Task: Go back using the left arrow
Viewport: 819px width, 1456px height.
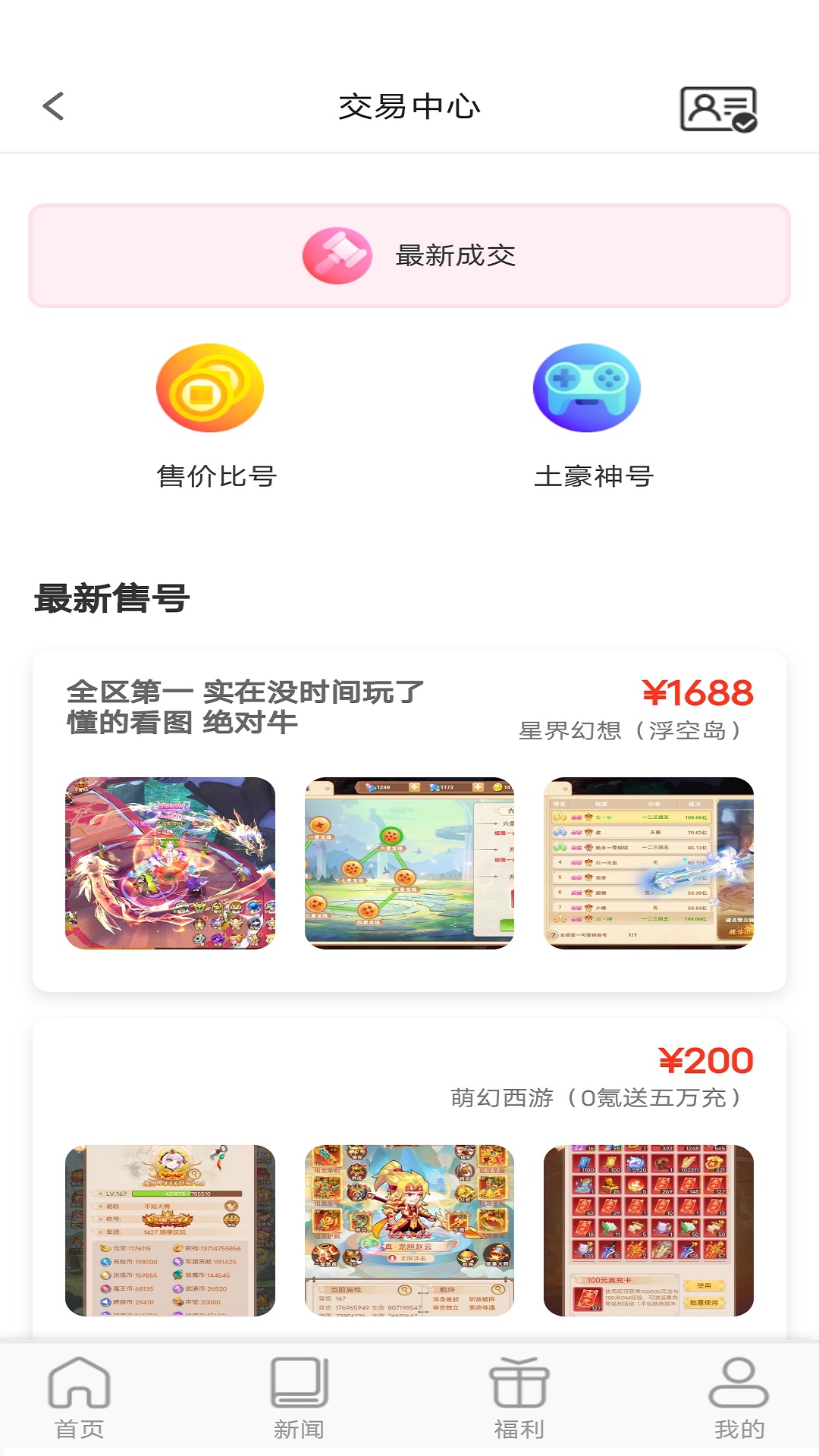Action: coord(52,107)
